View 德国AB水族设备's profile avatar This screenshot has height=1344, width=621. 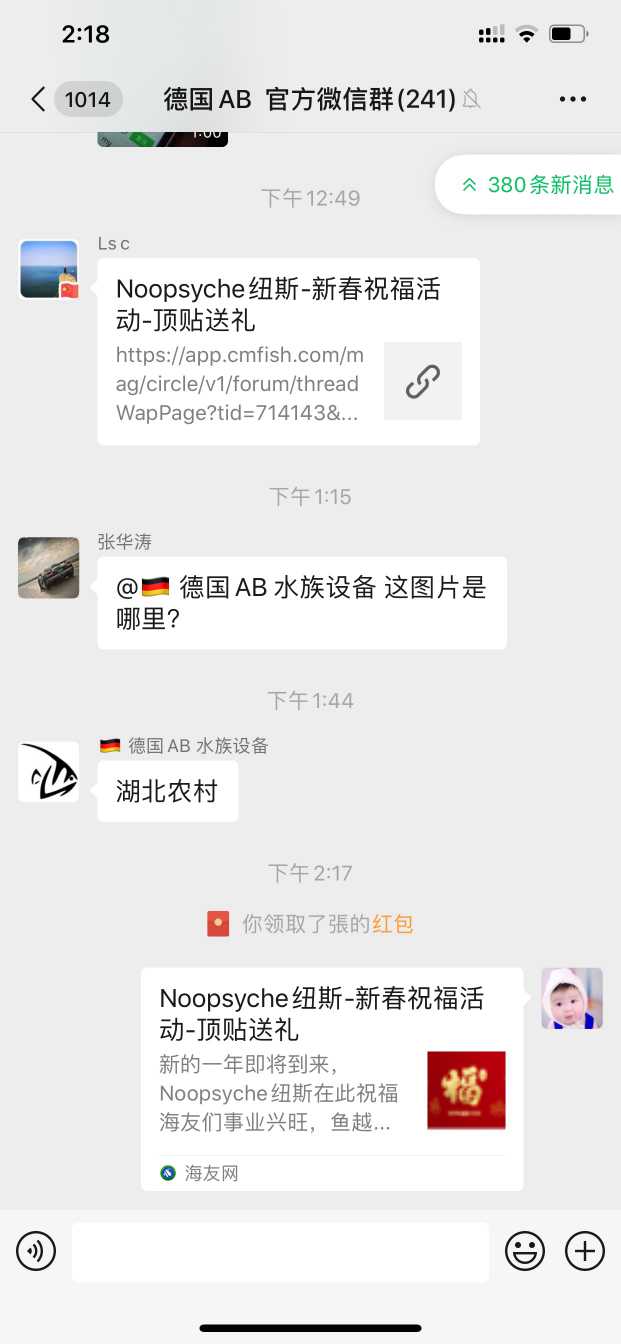click(x=48, y=772)
